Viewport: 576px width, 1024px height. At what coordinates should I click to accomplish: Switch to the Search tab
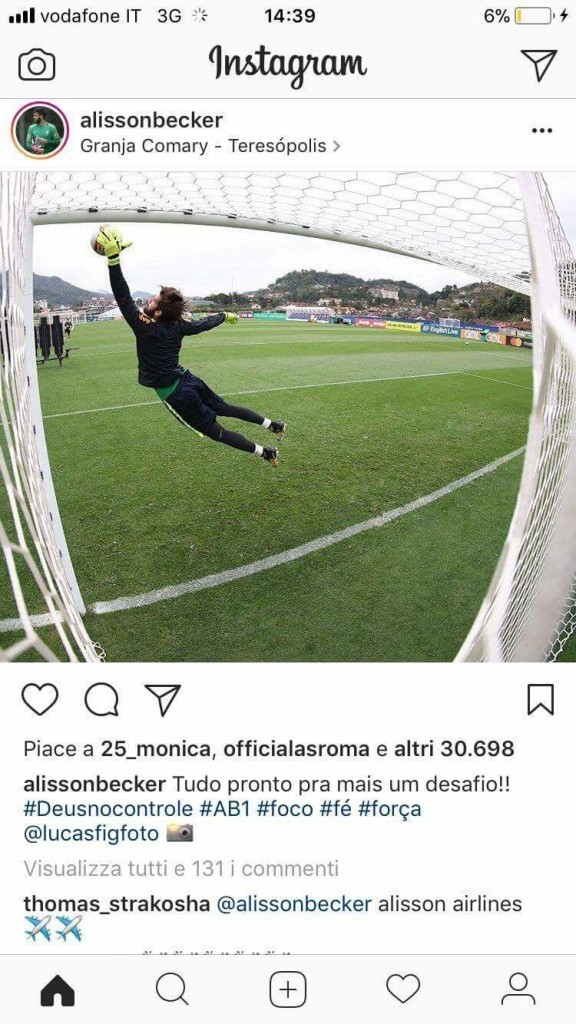[172, 989]
